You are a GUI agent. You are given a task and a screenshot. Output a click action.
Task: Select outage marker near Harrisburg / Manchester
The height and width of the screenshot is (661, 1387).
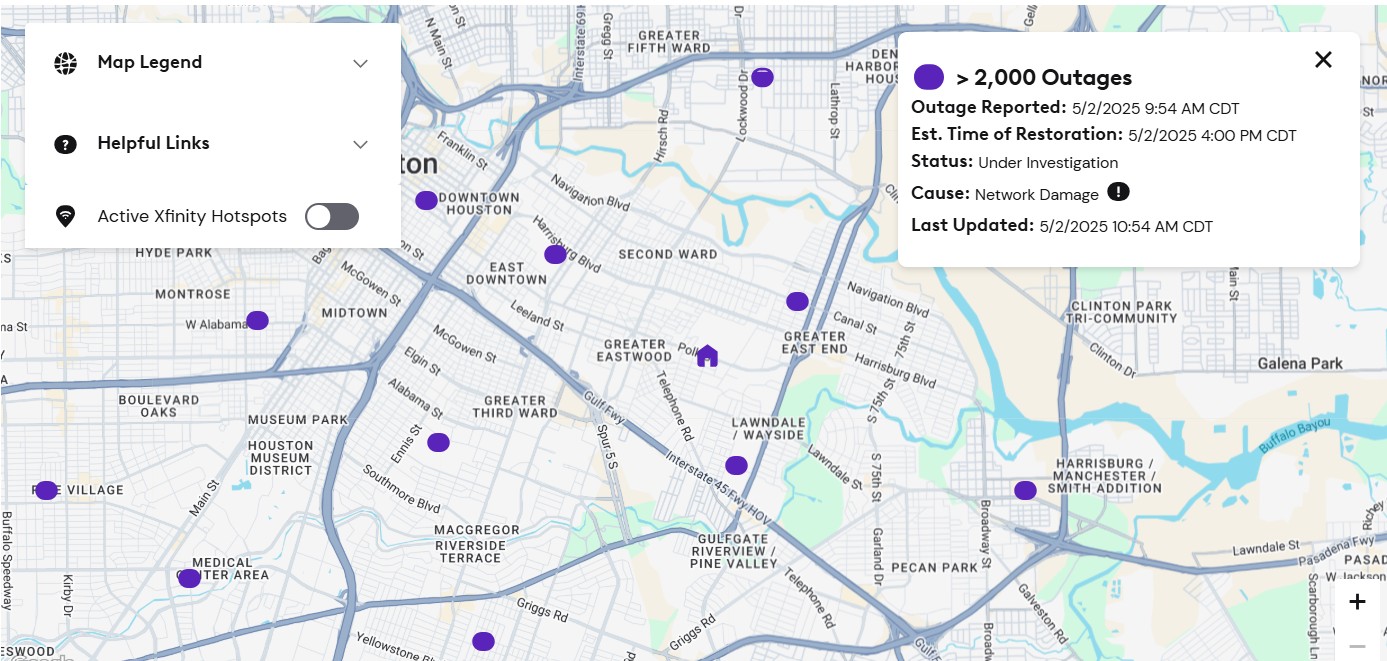pos(1025,490)
